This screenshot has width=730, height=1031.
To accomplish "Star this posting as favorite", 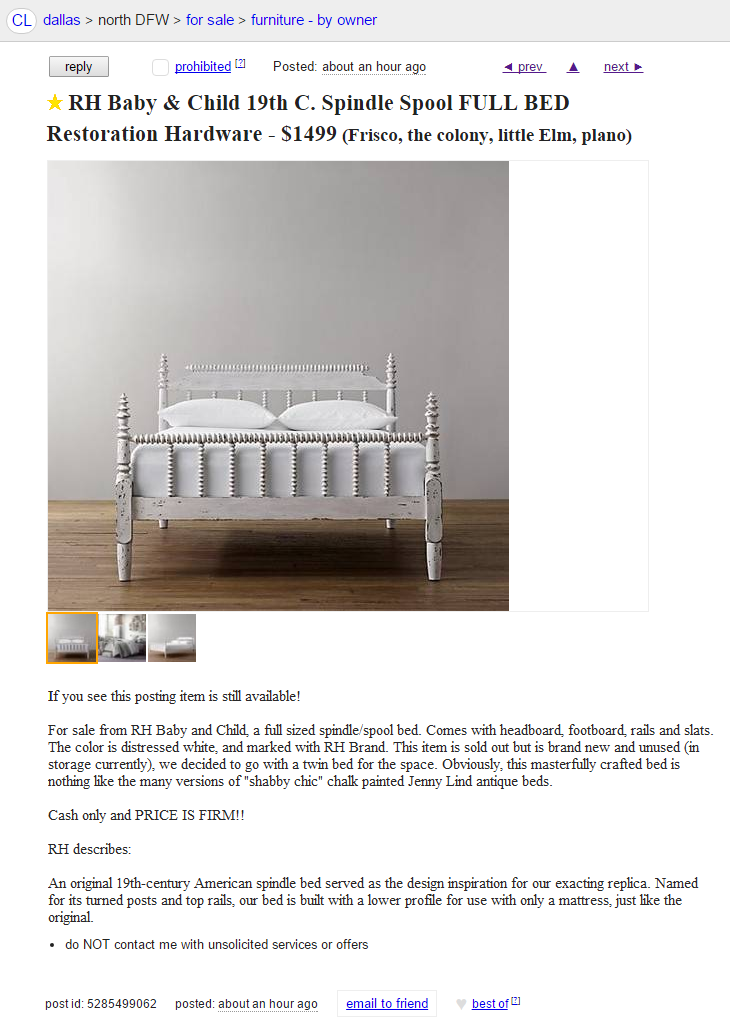I will 55,103.
